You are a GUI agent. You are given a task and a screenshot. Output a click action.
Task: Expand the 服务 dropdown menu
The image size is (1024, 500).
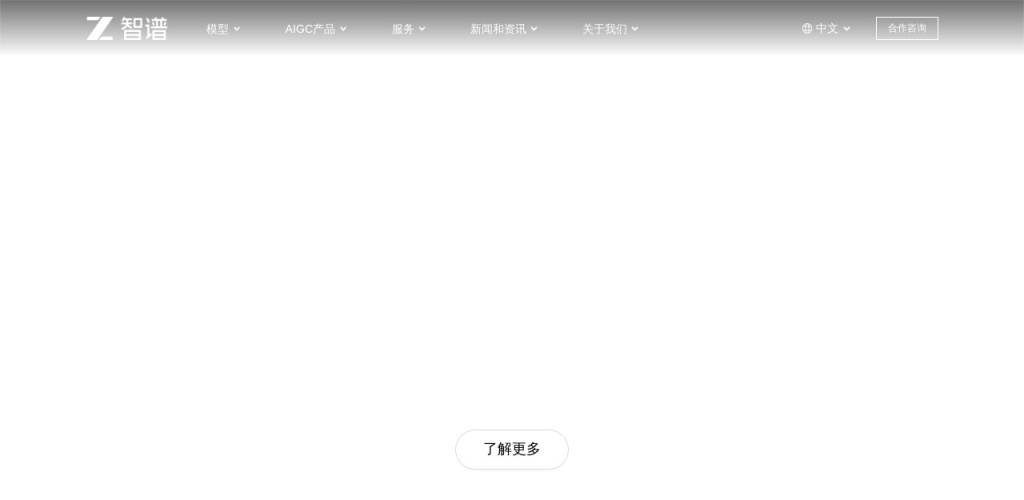click(x=408, y=29)
